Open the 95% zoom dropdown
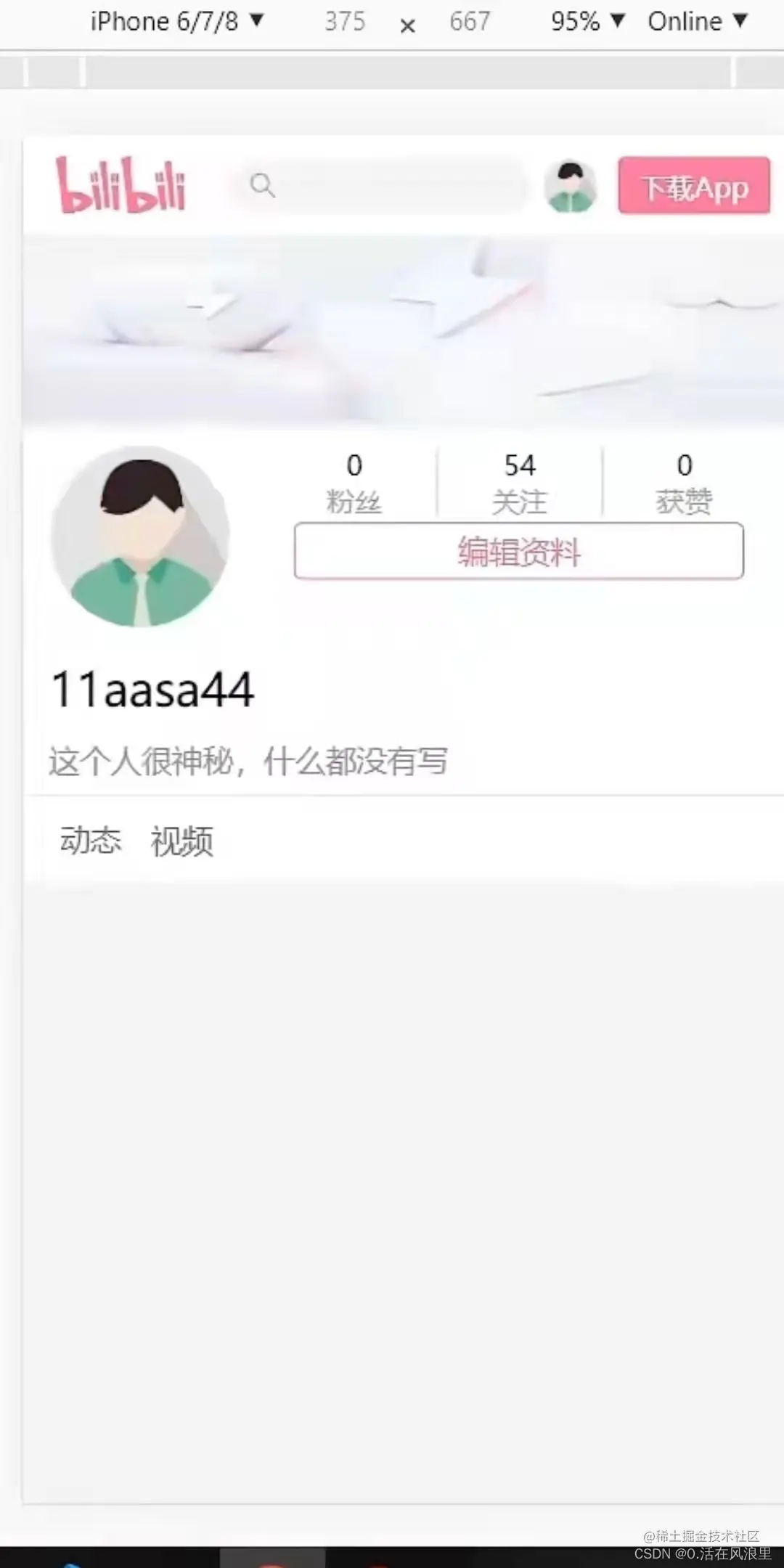784x1568 pixels. tap(587, 22)
